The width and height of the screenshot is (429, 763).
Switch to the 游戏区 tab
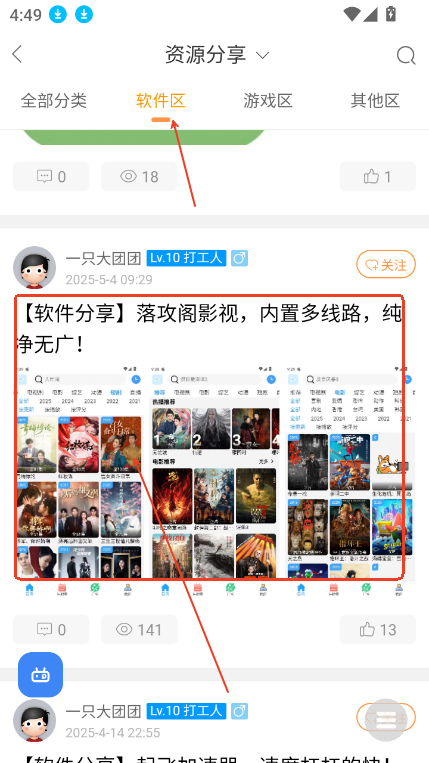point(268,101)
